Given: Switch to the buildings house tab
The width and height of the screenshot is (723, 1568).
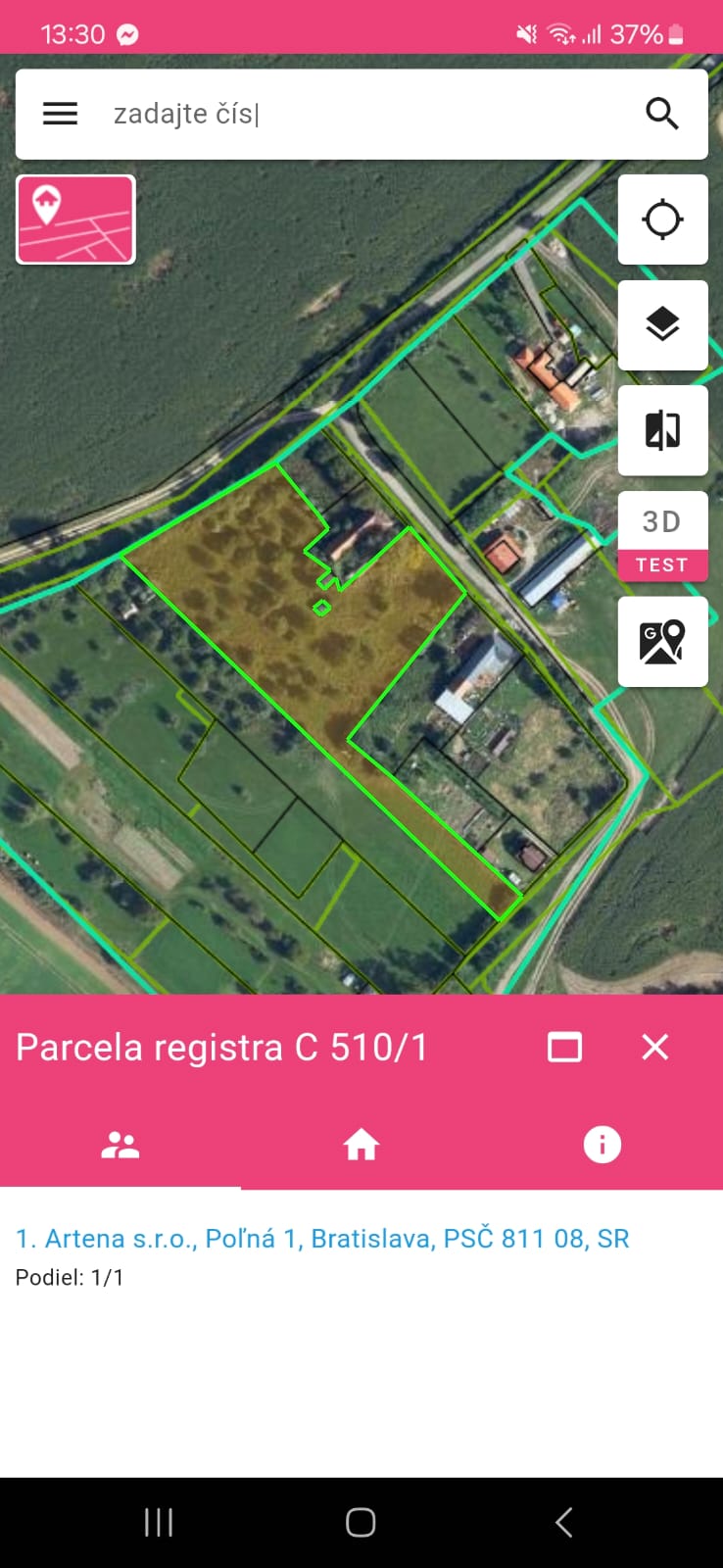Looking at the screenshot, I should [361, 1145].
